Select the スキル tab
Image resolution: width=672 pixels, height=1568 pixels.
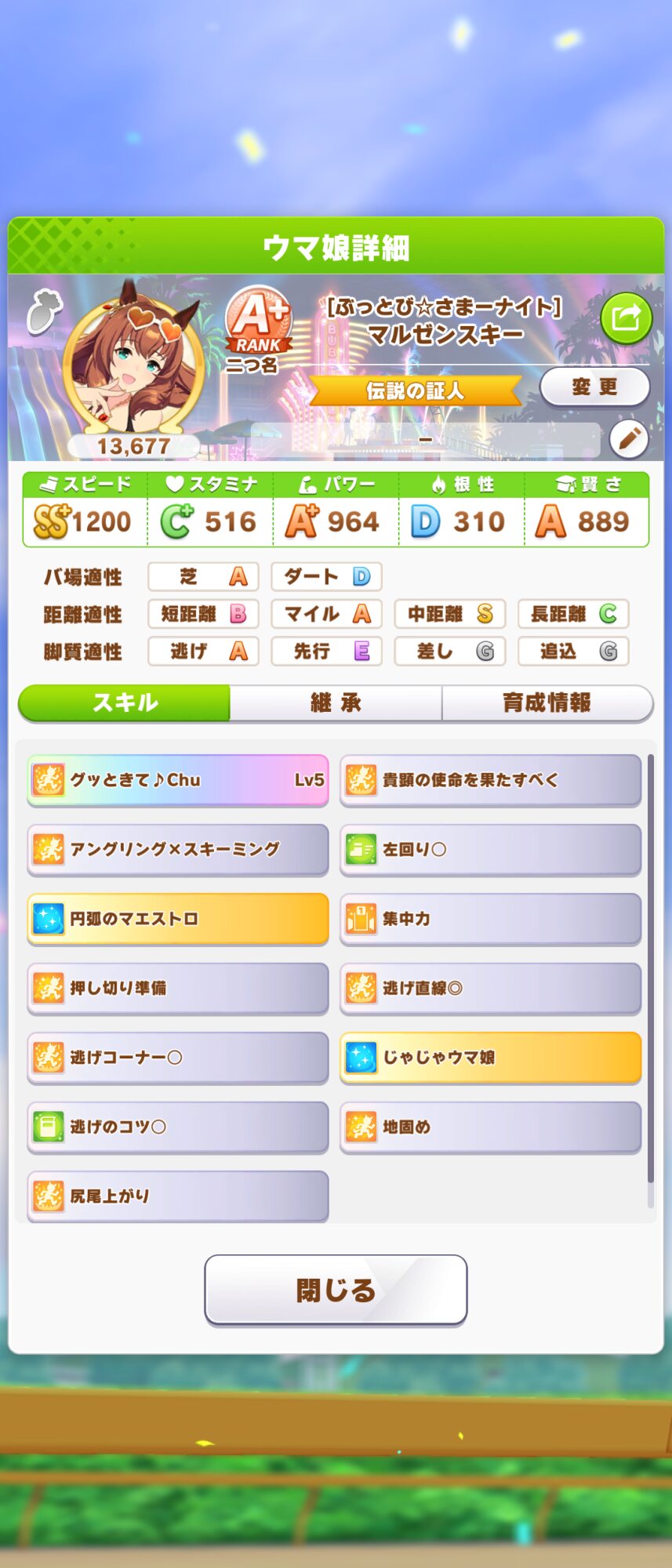(x=125, y=702)
